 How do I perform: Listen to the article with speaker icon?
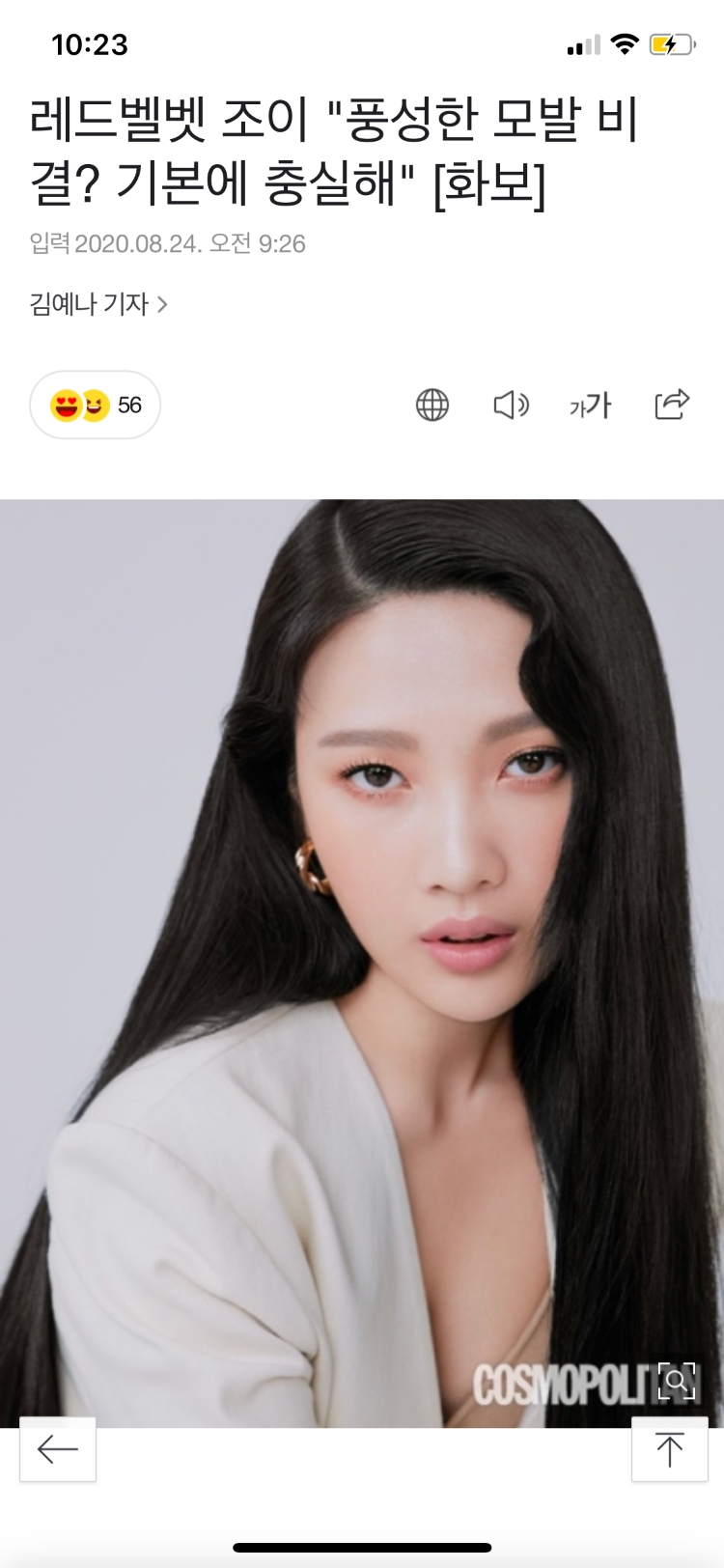[511, 405]
